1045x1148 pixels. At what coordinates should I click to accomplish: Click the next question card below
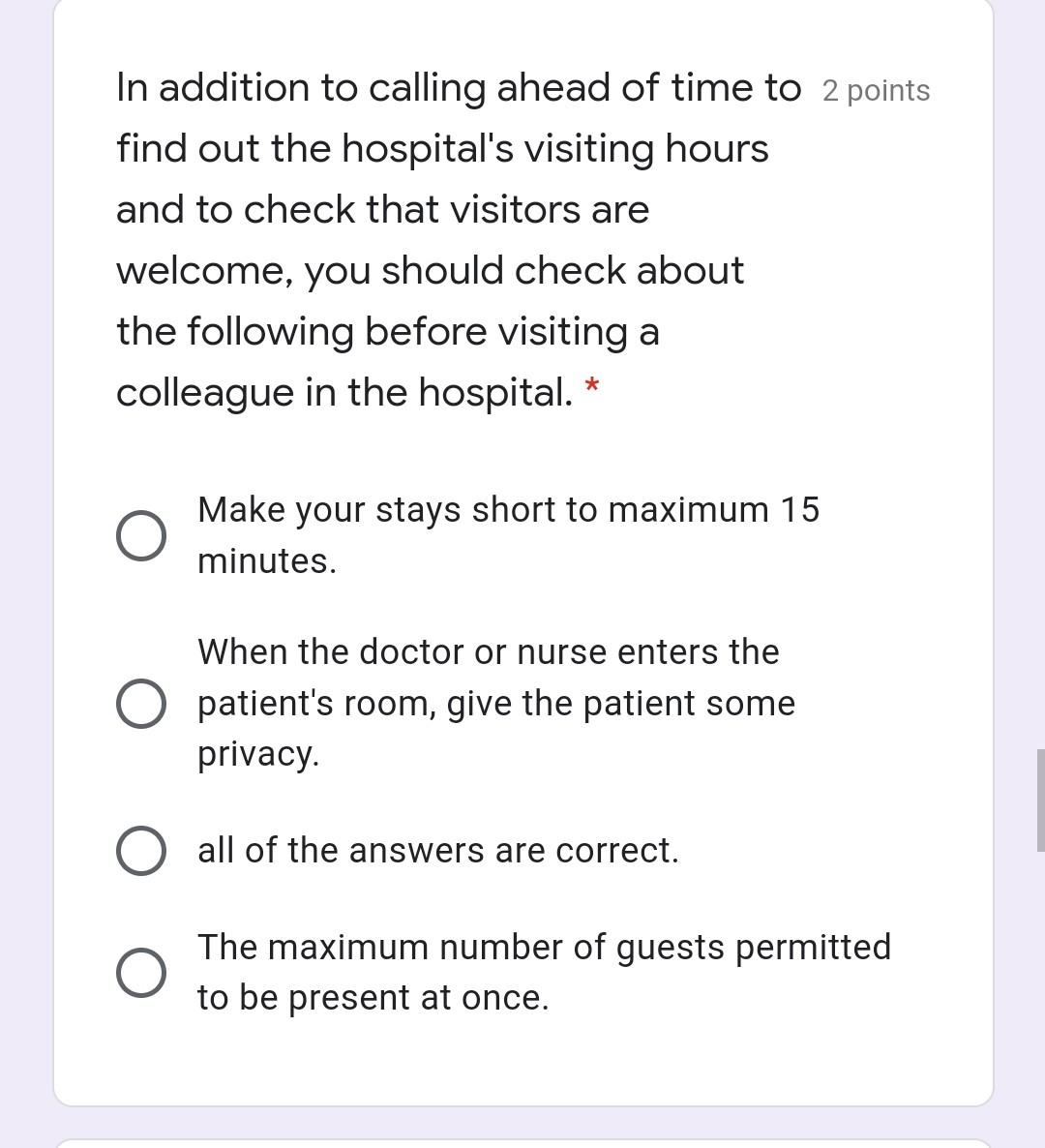tap(522, 1142)
